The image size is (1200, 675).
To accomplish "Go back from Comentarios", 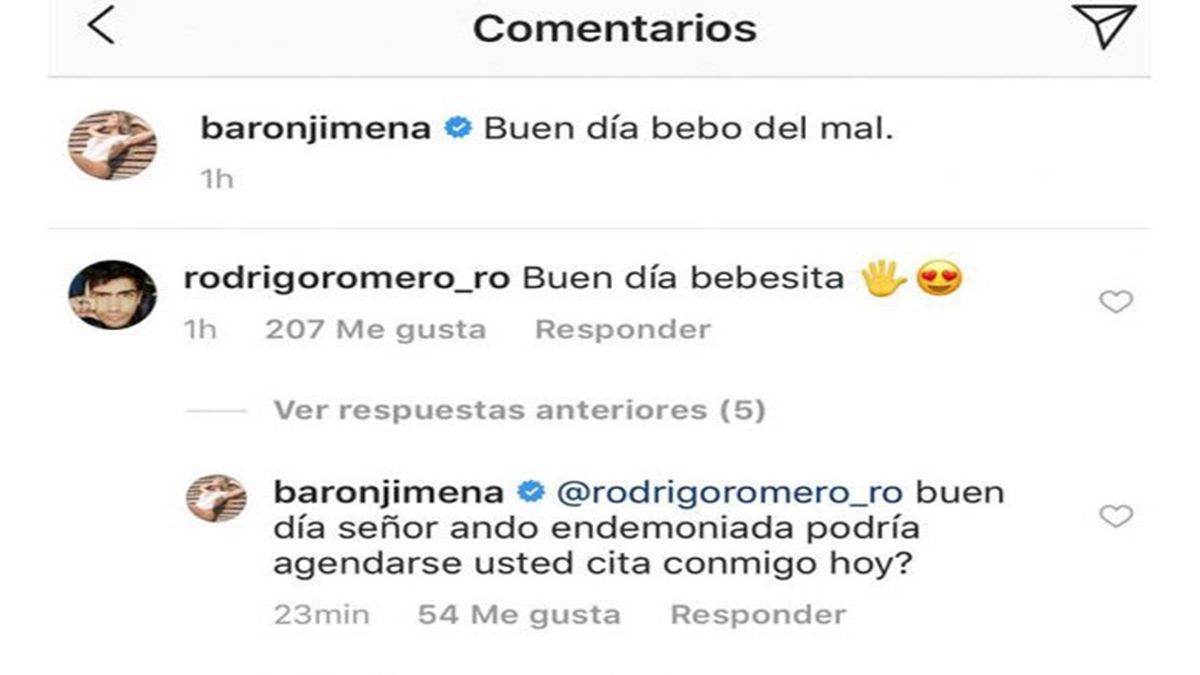I will pos(101,27).
